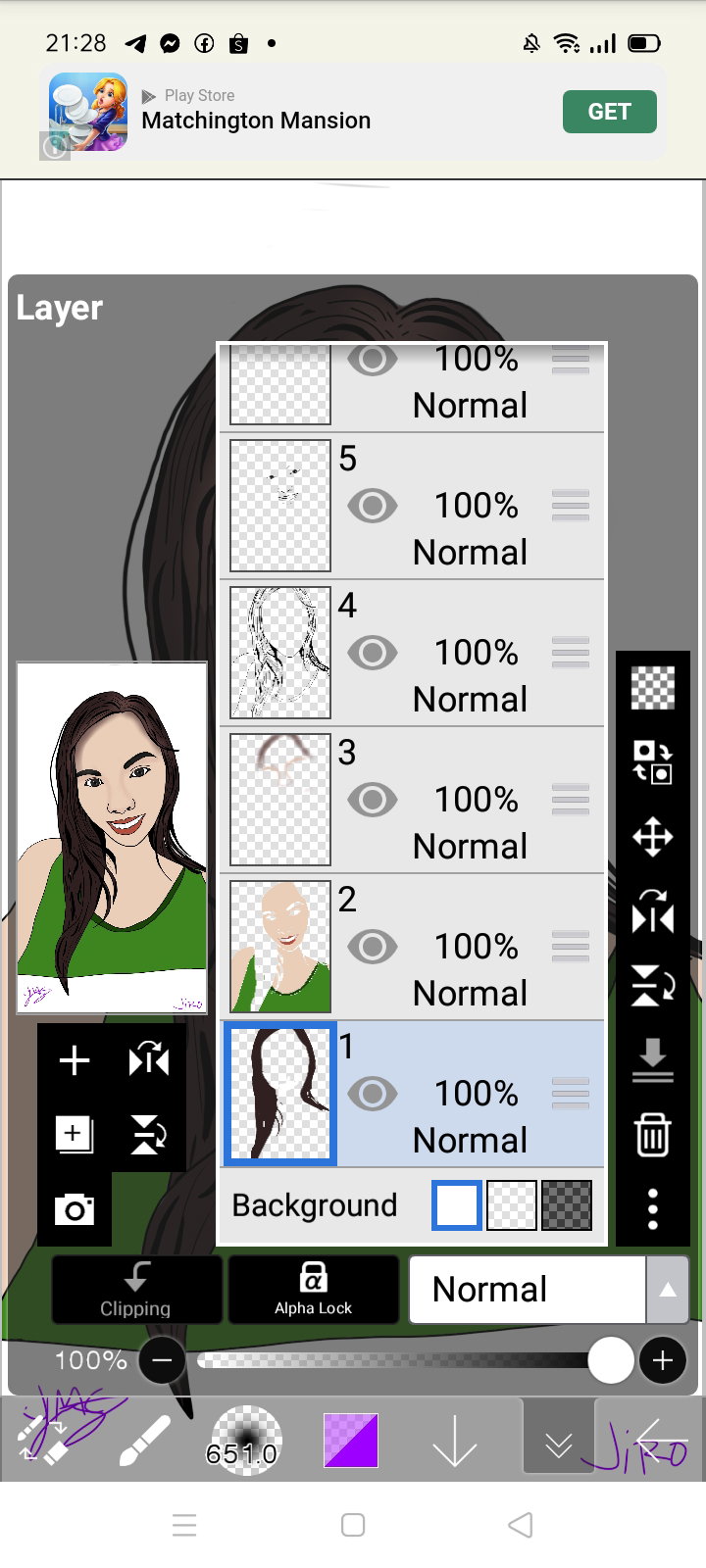The image size is (706, 1568).
Task: Select layer 2 thumbnail
Action: (280, 946)
